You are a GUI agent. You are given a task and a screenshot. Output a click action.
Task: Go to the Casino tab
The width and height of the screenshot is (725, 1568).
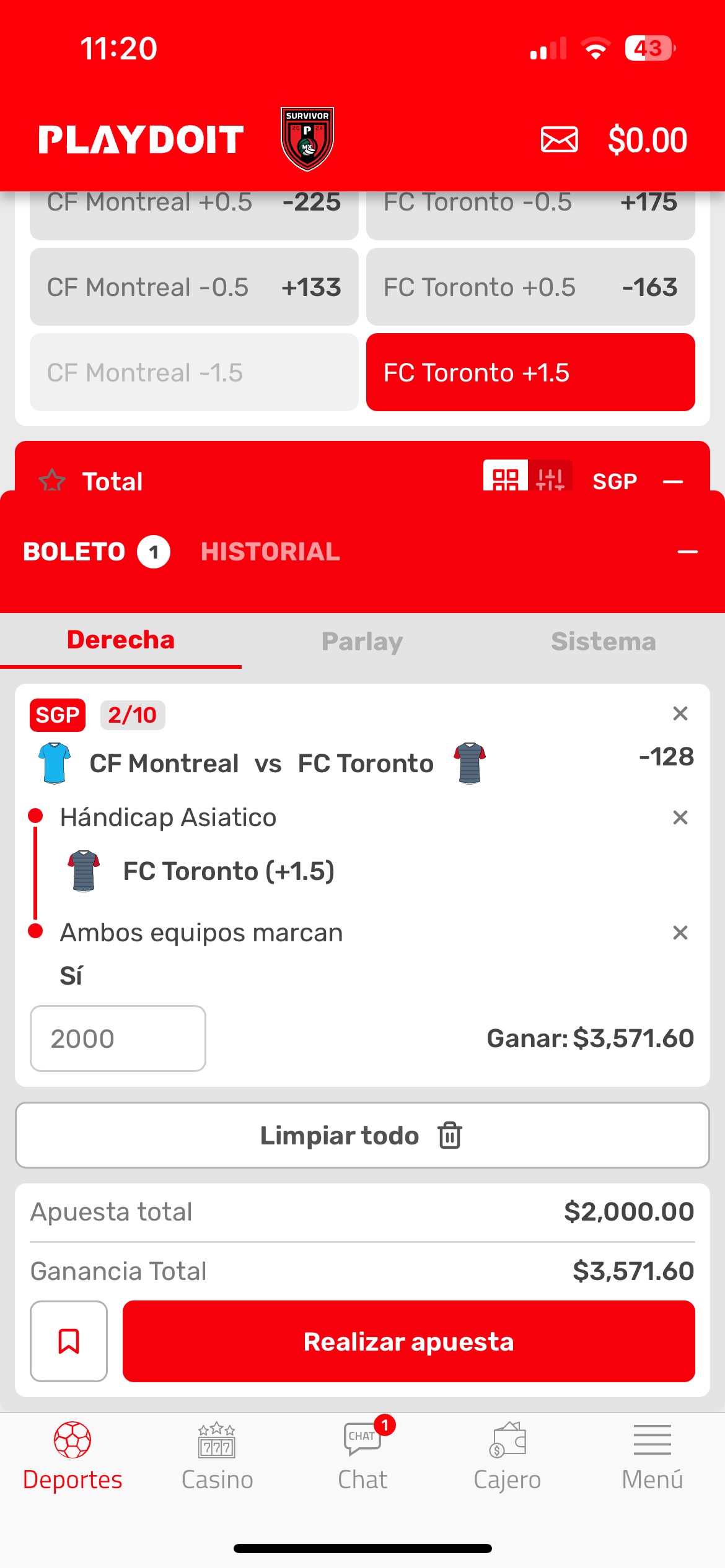(217, 1457)
